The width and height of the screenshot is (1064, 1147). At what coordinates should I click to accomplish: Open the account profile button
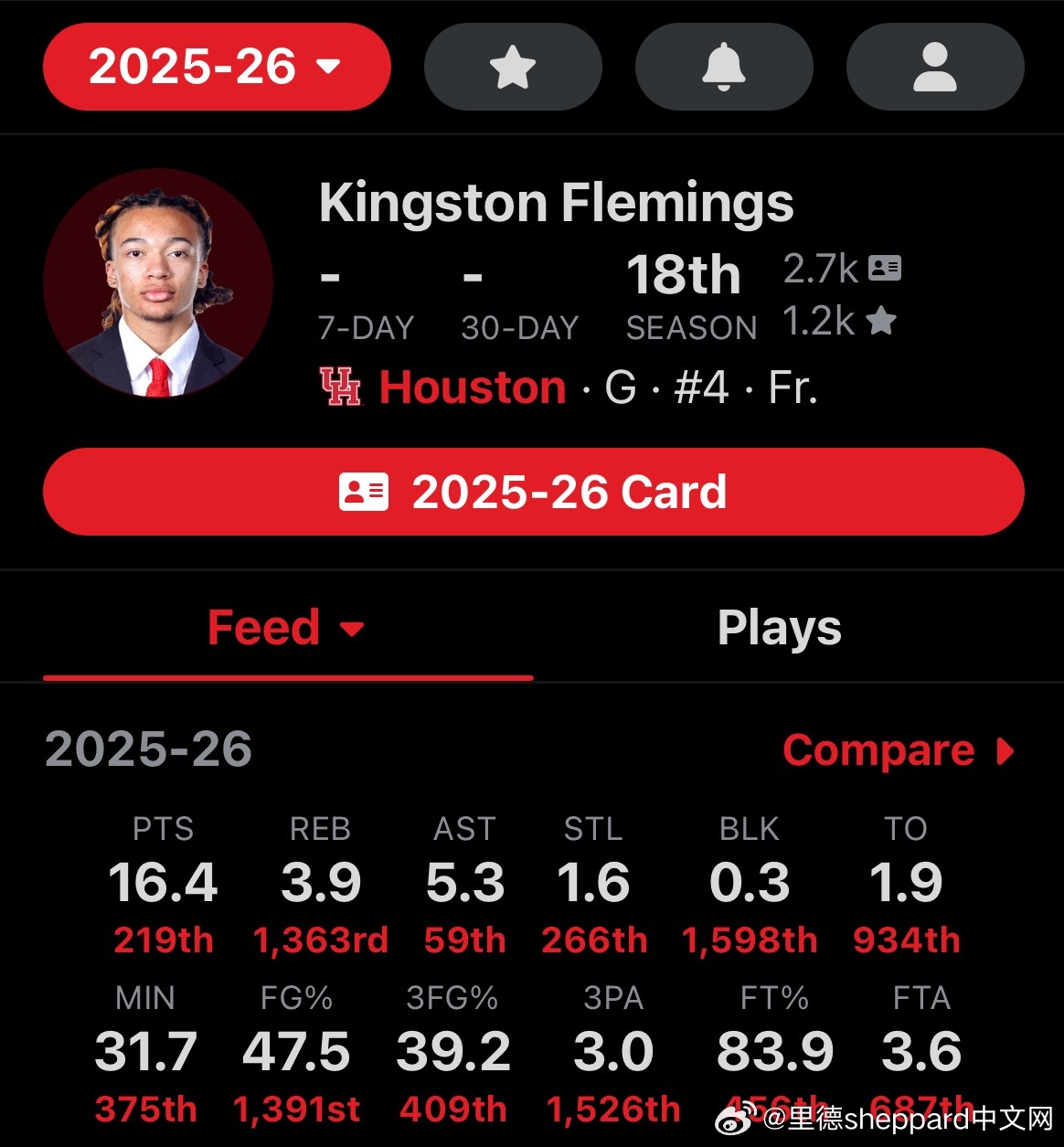click(934, 67)
